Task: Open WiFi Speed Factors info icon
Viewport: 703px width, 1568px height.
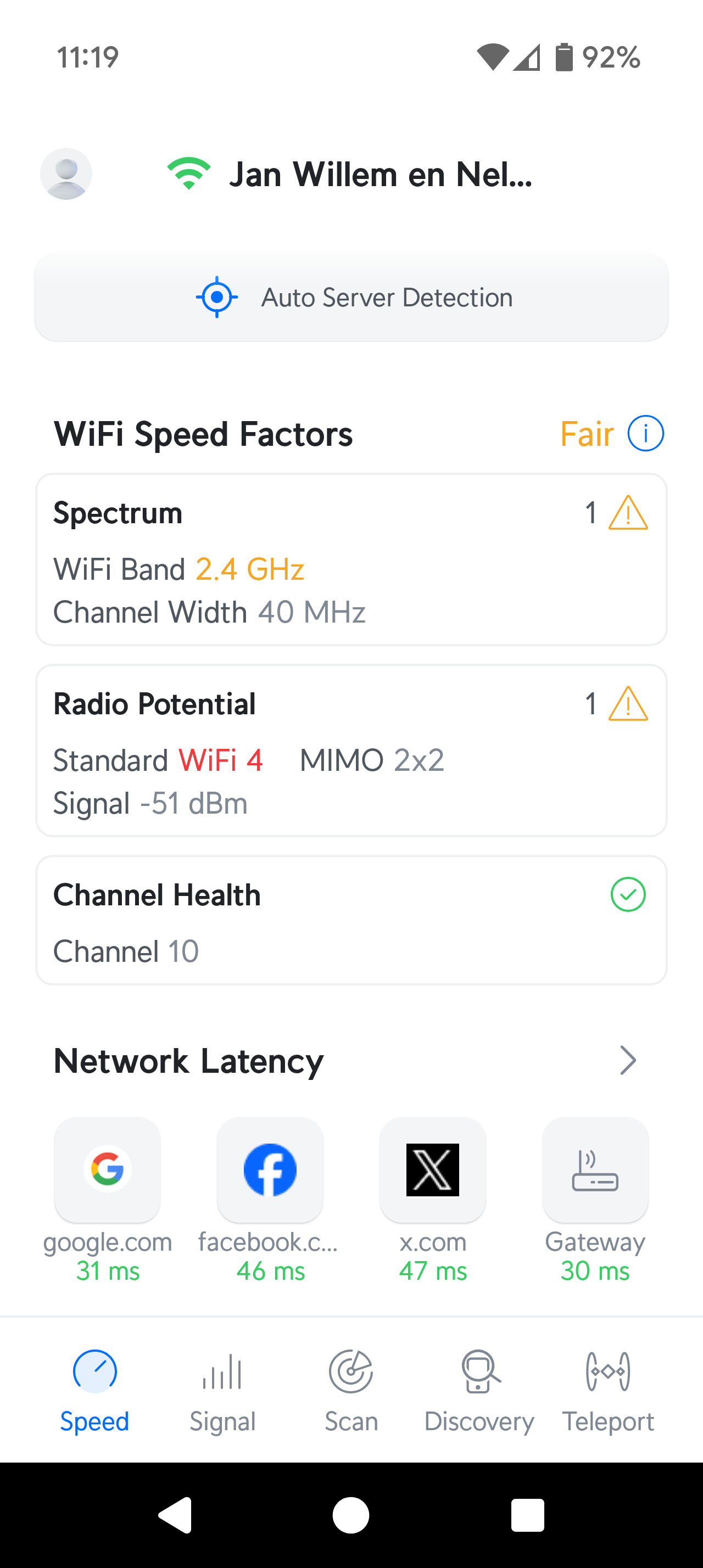Action: point(645,433)
